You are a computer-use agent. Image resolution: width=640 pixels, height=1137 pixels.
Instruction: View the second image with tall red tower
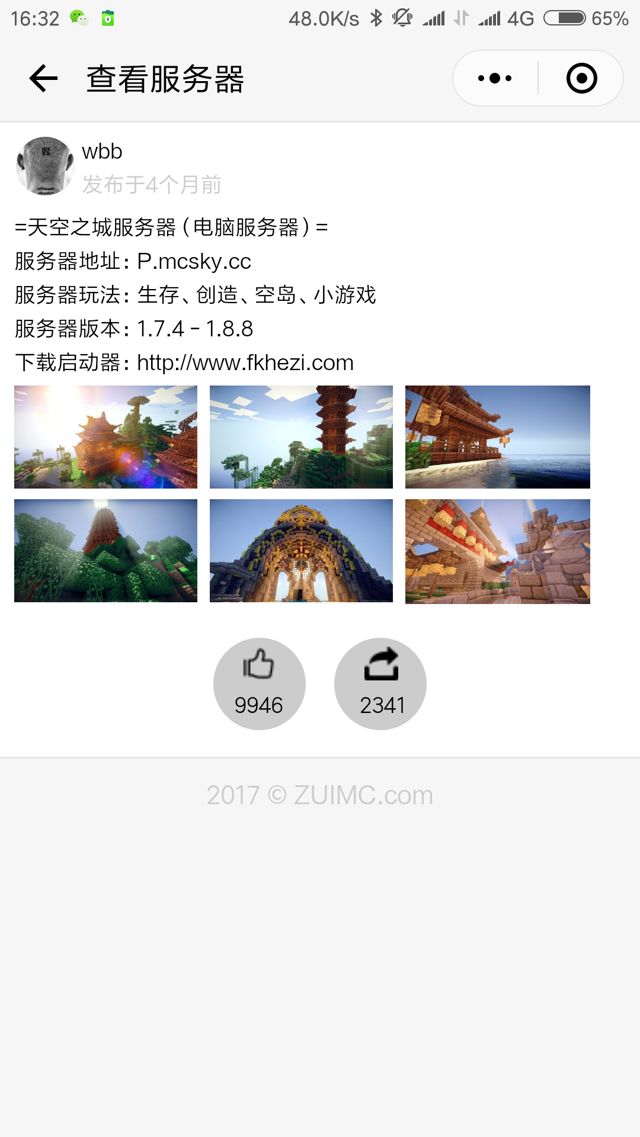[x=301, y=437]
